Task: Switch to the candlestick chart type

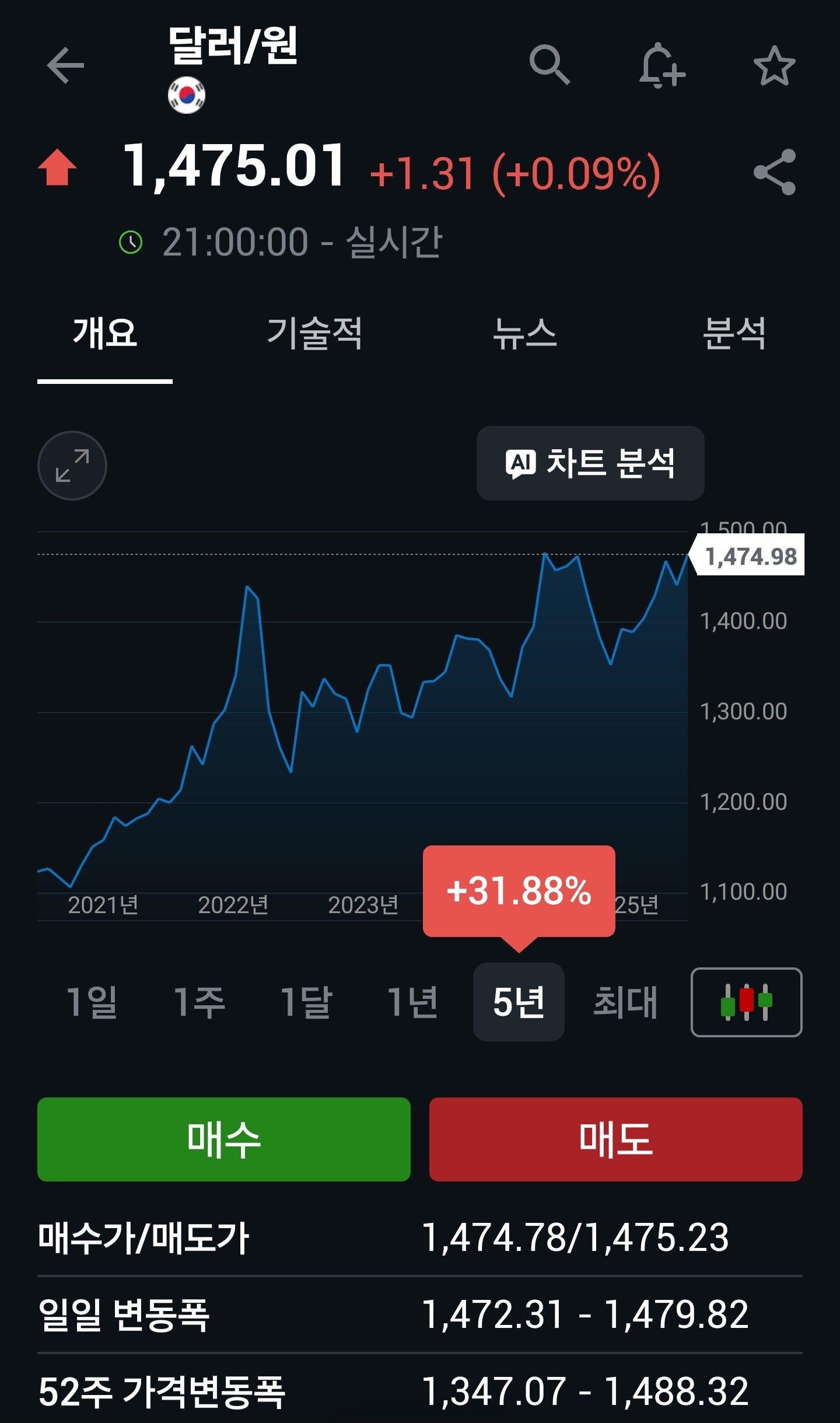Action: coord(746,1002)
